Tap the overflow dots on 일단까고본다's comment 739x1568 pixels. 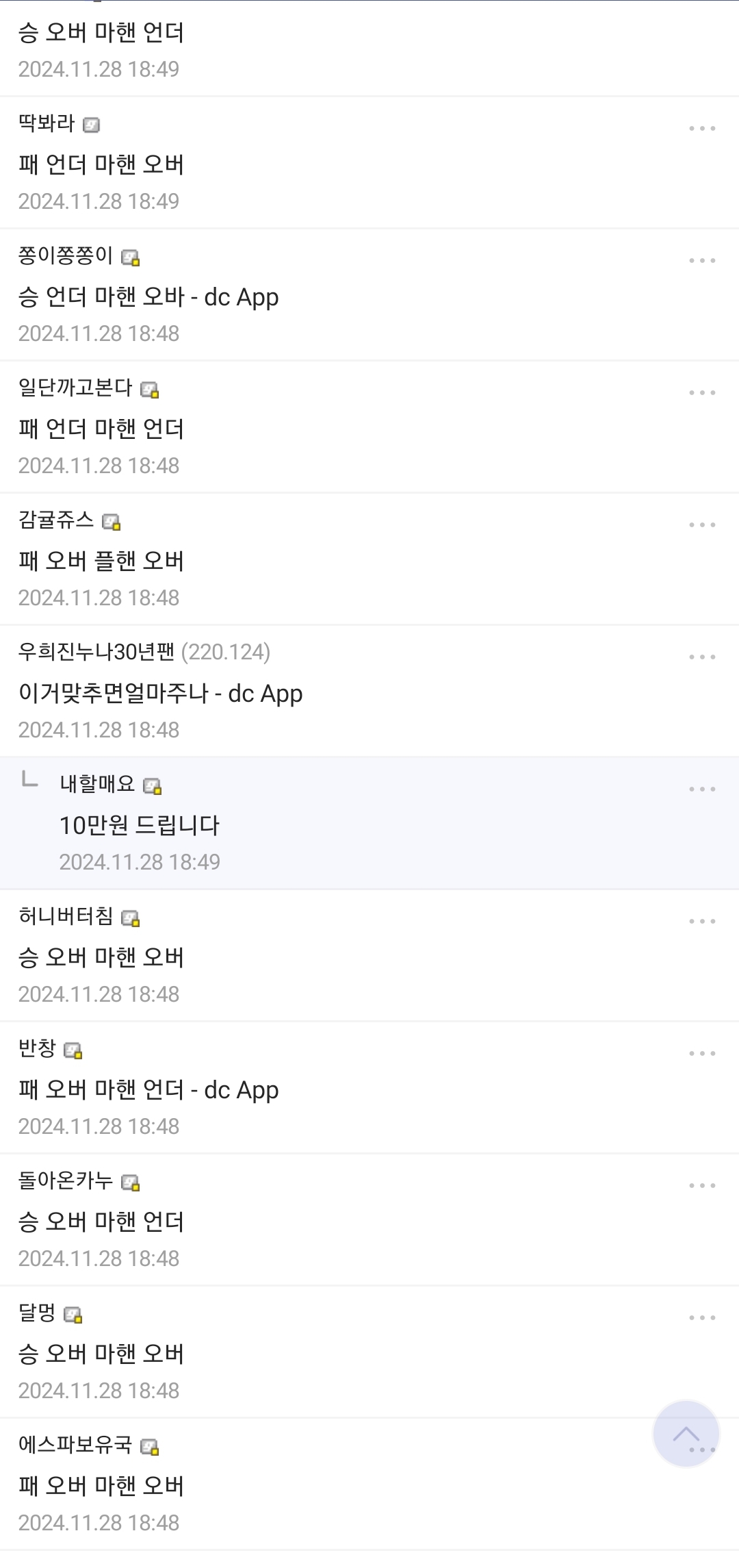click(702, 393)
